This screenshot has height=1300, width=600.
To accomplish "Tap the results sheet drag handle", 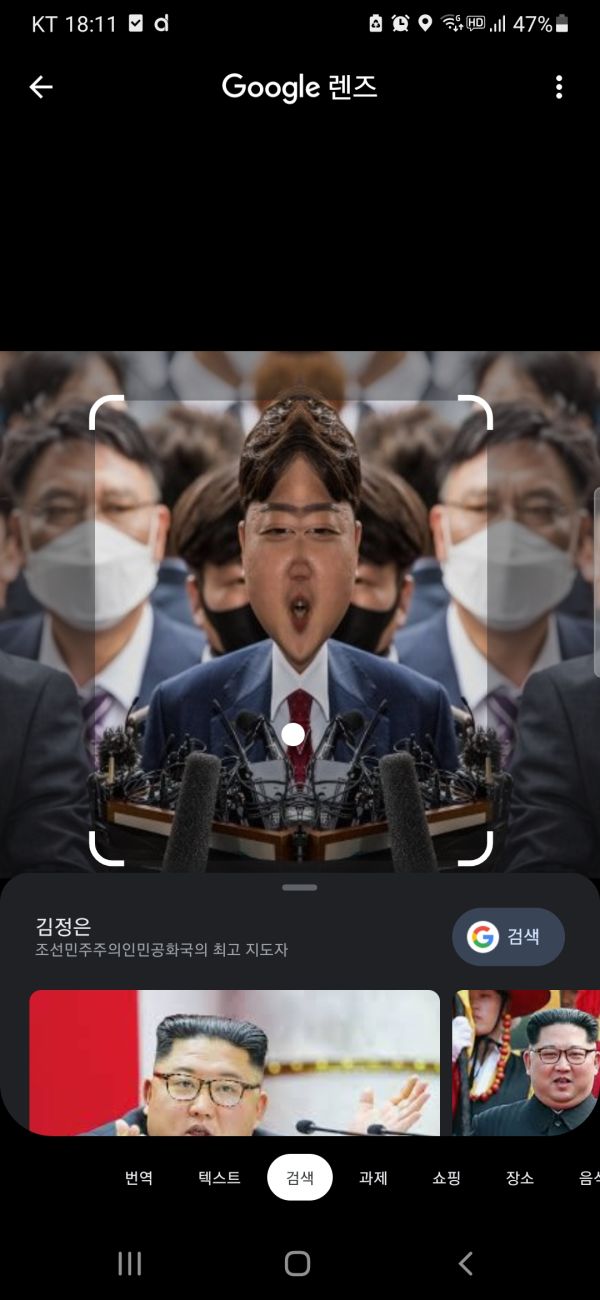I will coord(300,887).
